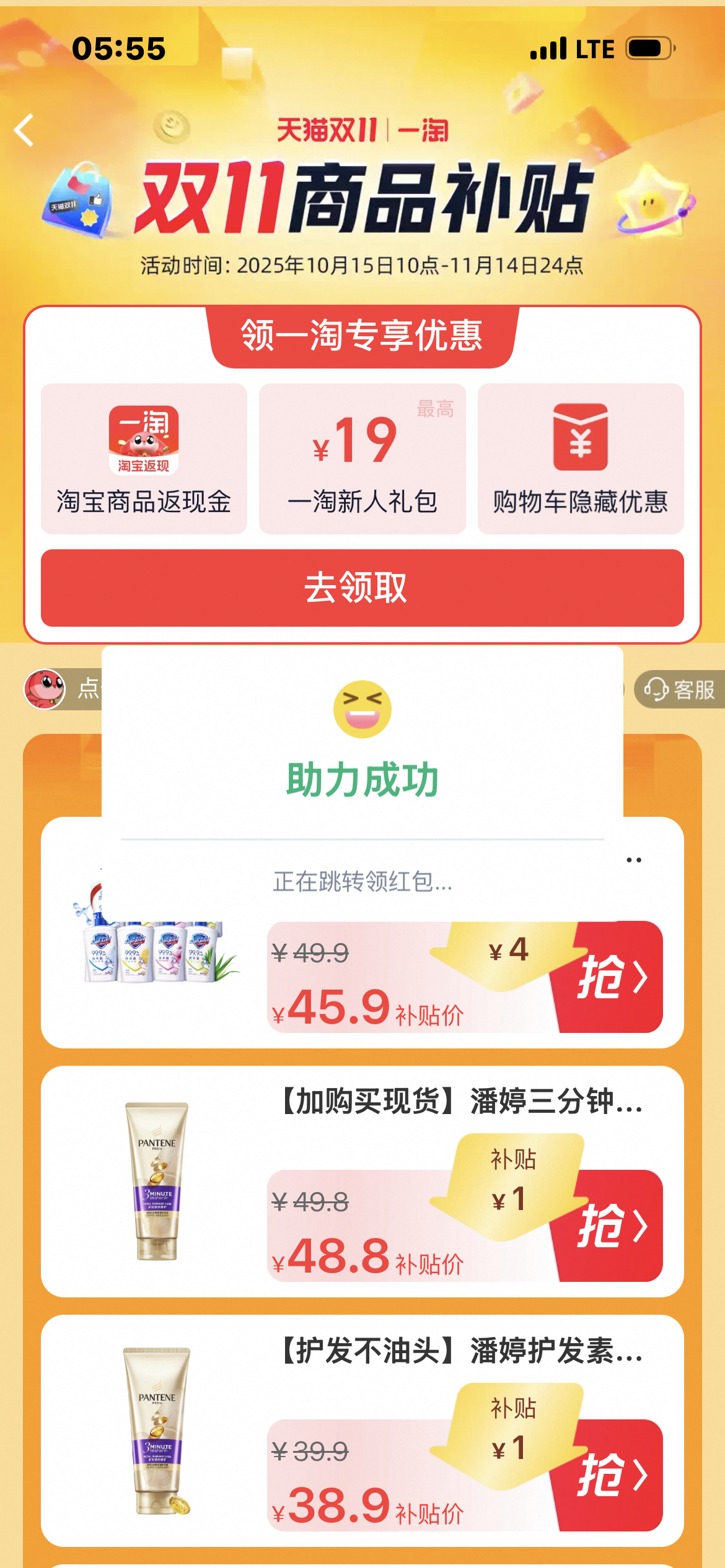Contact 客服 customer service
This screenshot has width=725, height=1568.
click(x=680, y=689)
